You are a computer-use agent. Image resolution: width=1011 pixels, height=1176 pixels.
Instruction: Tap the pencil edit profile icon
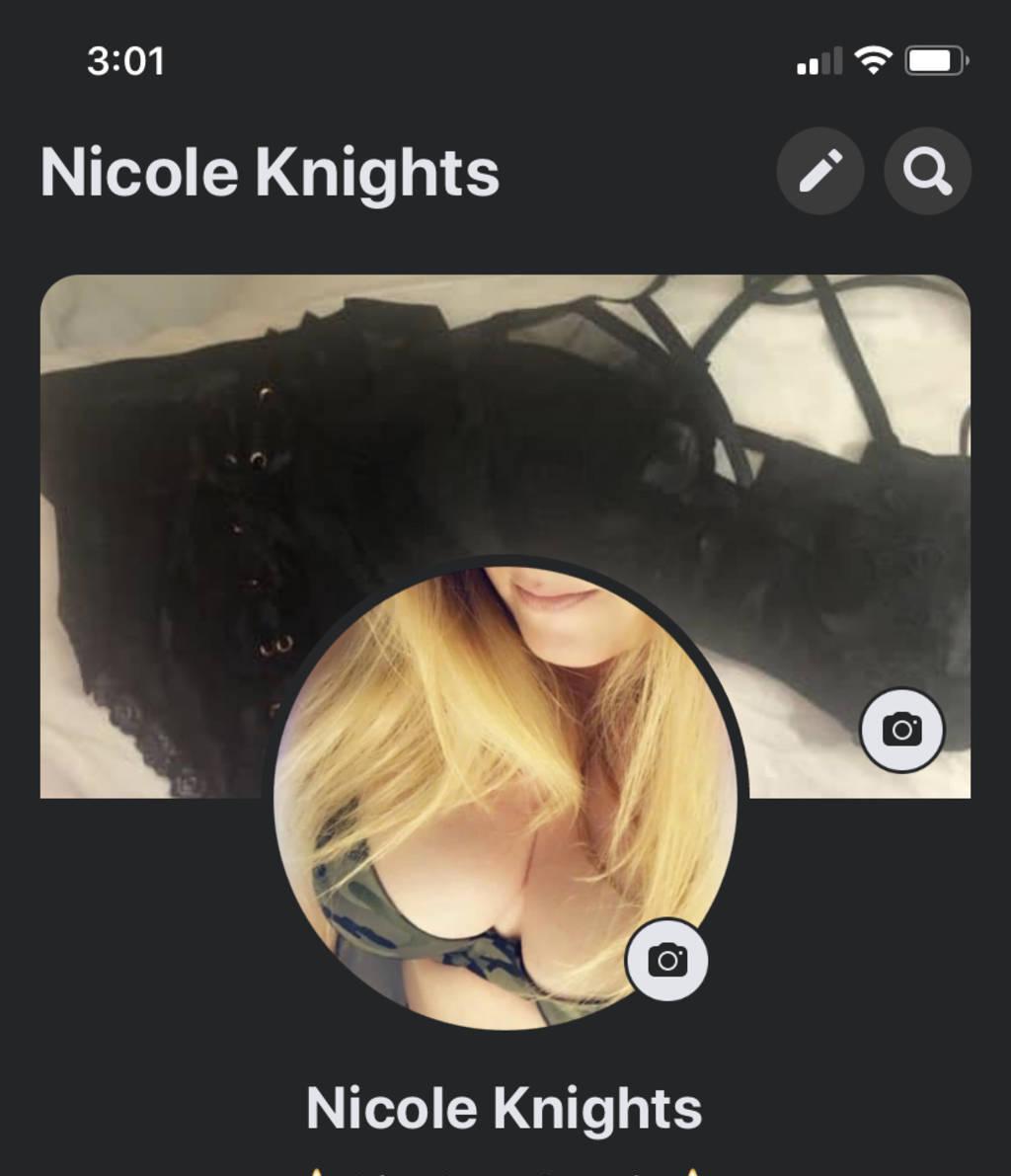[x=819, y=171]
